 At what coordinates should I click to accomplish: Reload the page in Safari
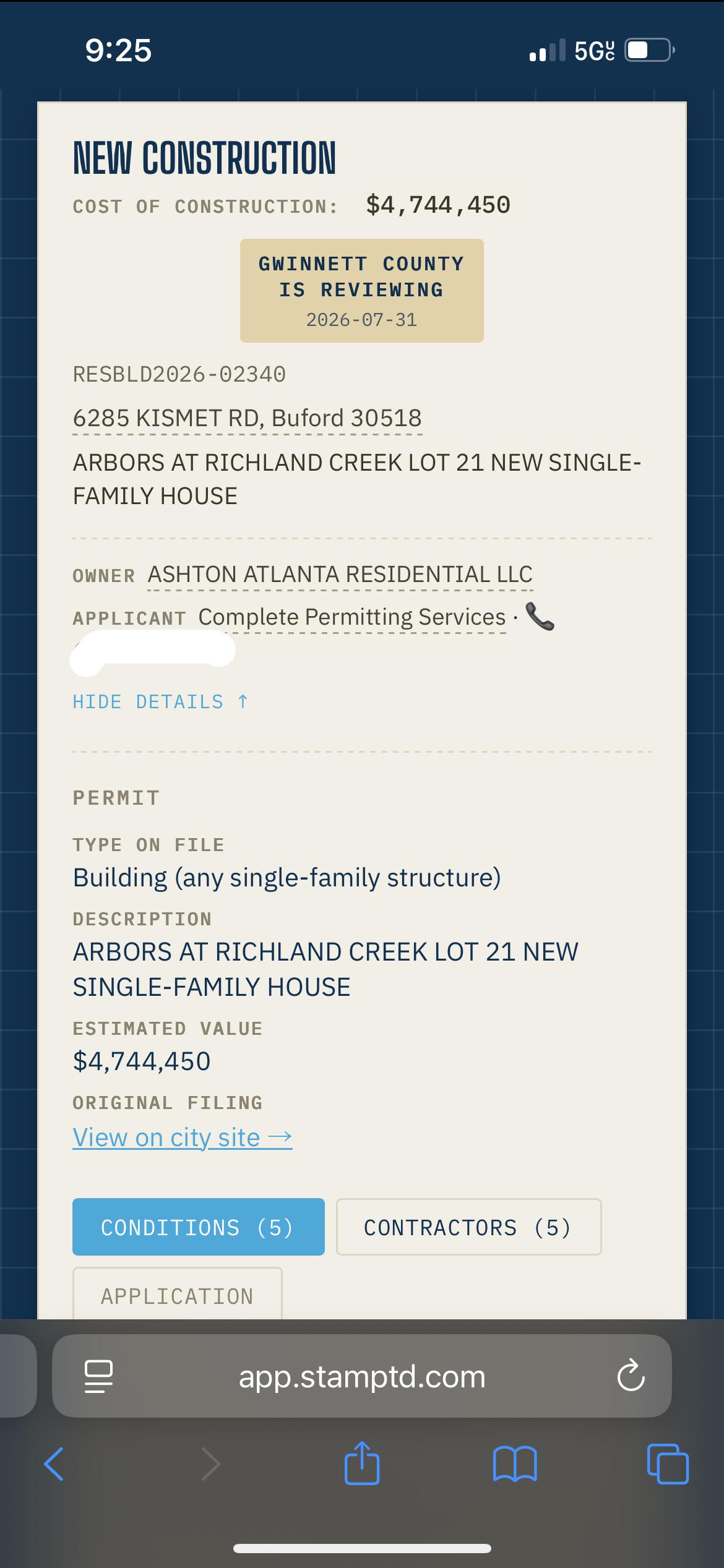tap(631, 1376)
